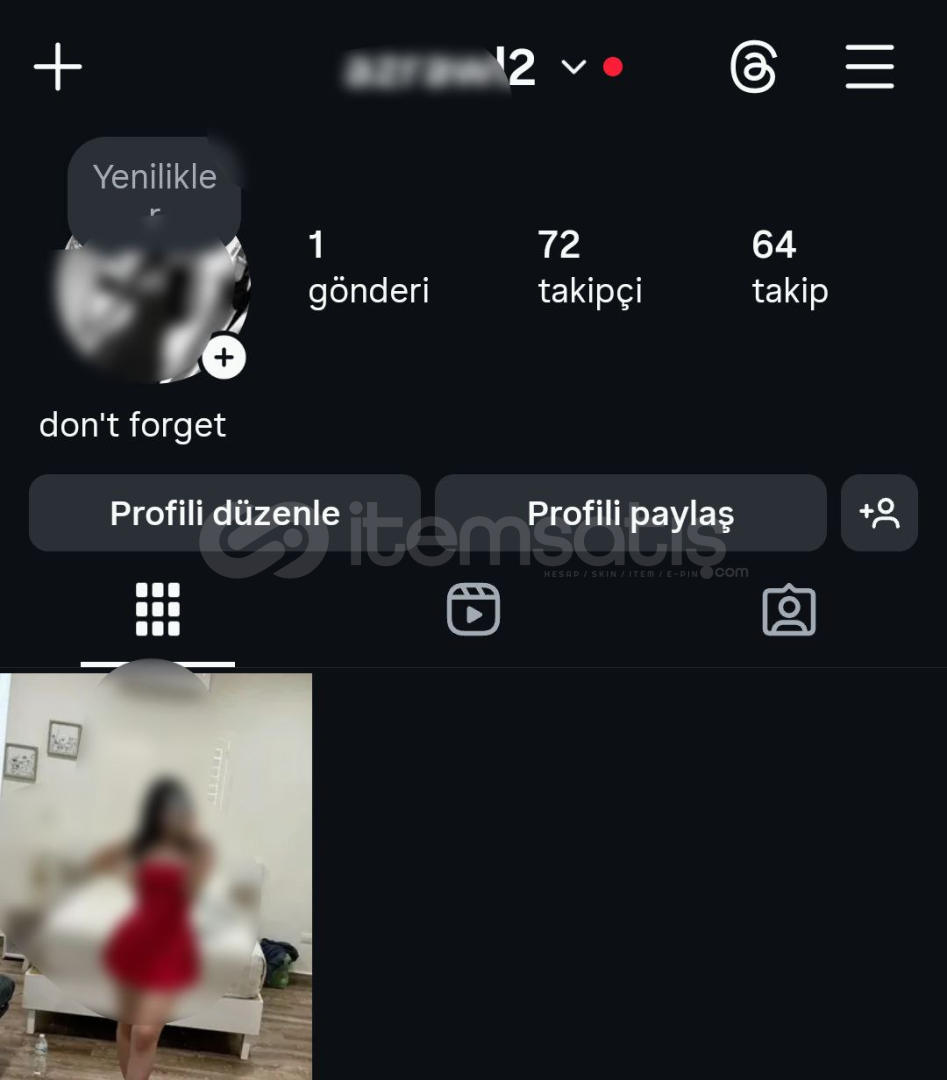Open Threads via the Threads icon

point(753,67)
